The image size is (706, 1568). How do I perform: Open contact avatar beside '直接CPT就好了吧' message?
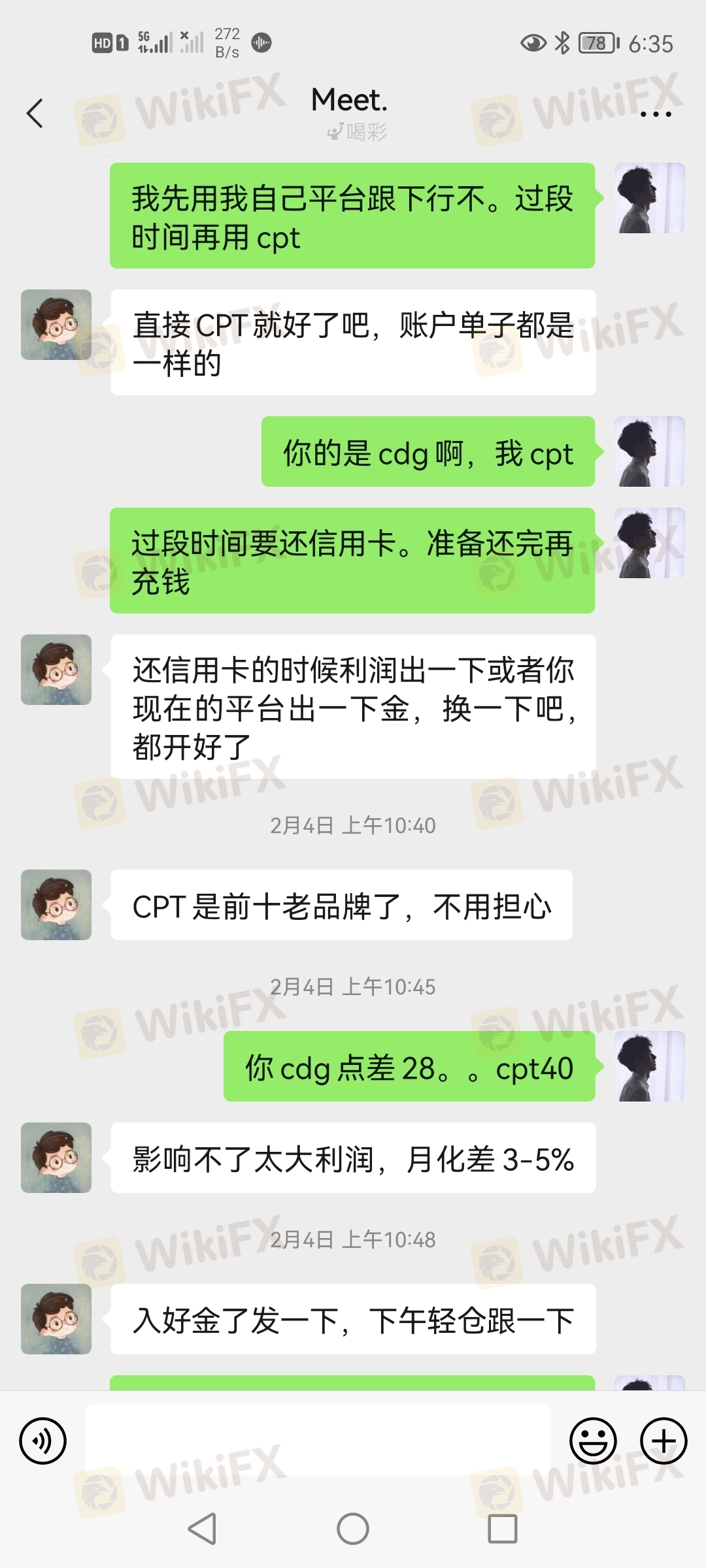[x=56, y=325]
